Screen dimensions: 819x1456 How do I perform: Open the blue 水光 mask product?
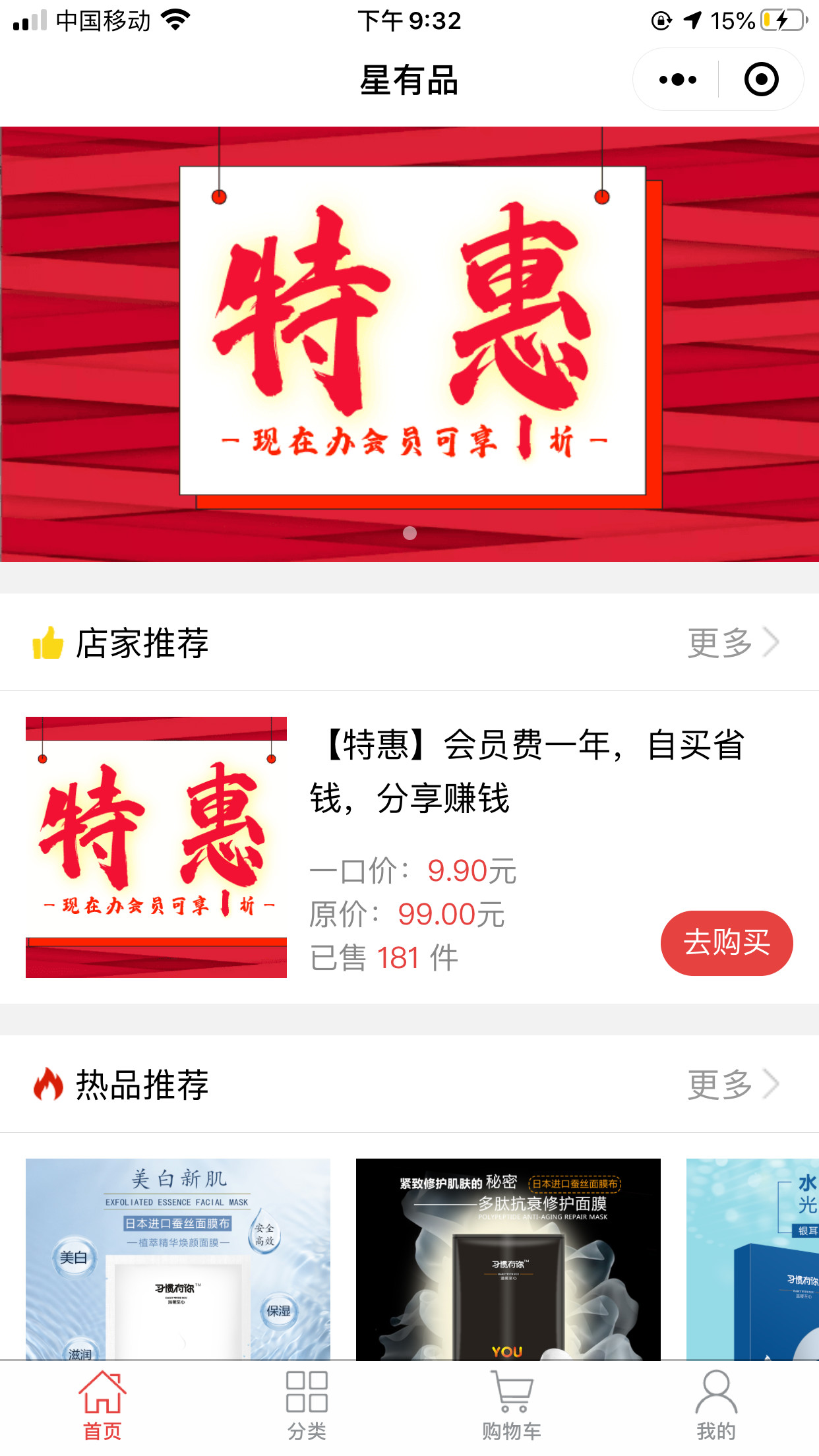point(753,1259)
